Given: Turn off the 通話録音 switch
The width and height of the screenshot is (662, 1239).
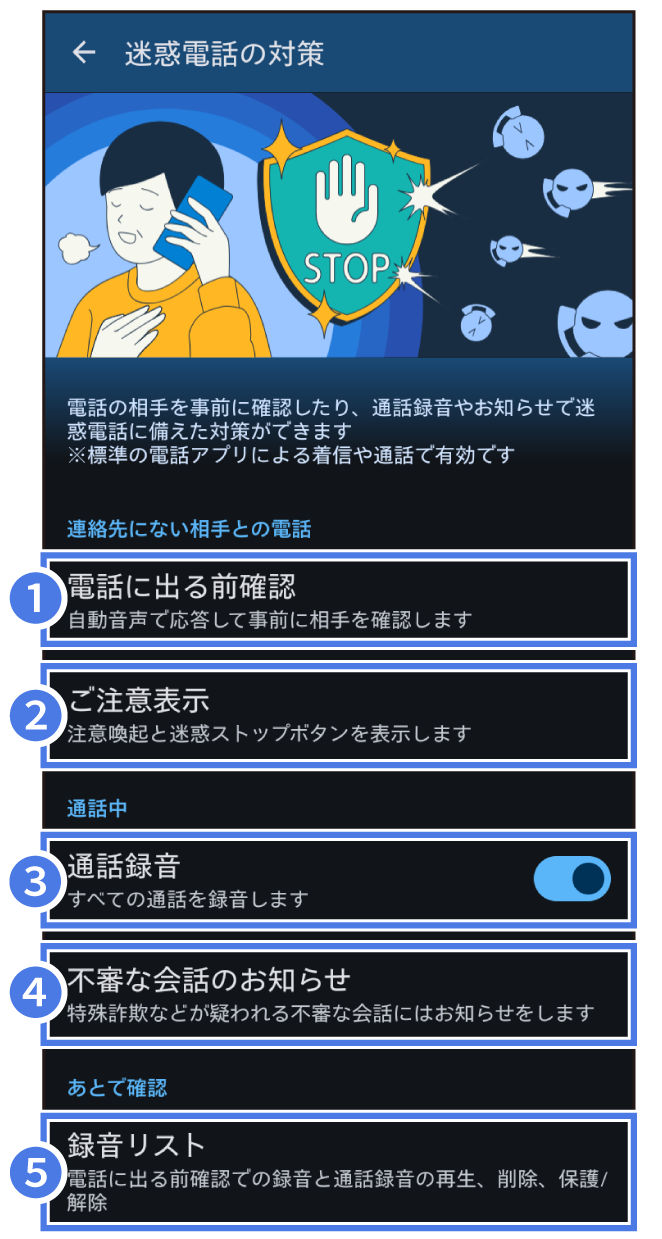Looking at the screenshot, I should click(x=572, y=878).
